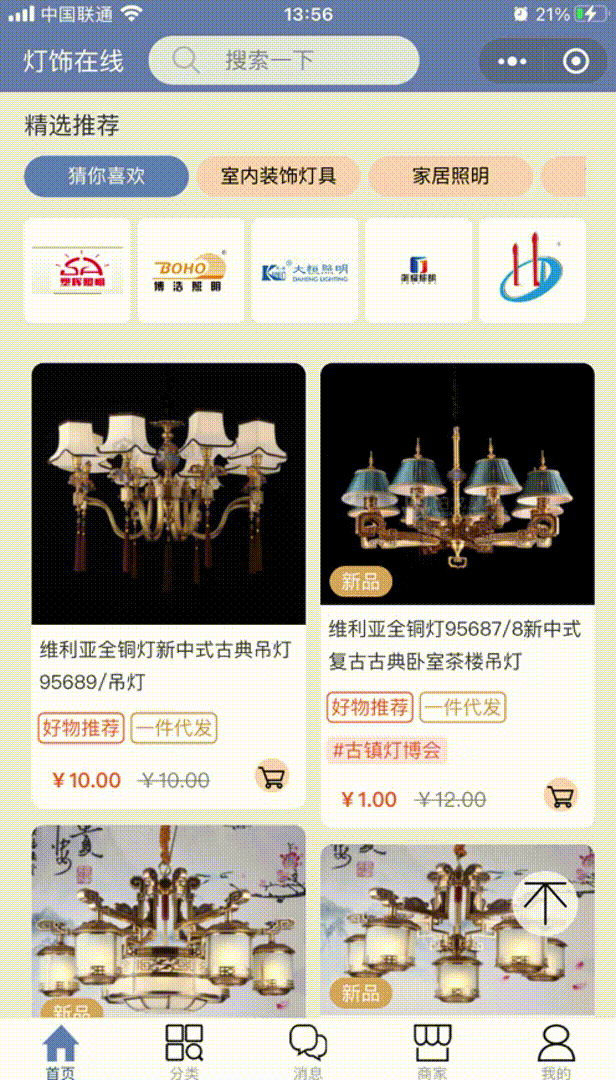The width and height of the screenshot is (616, 1080).
Task: Open the 消息 tab
Action: [307, 1050]
